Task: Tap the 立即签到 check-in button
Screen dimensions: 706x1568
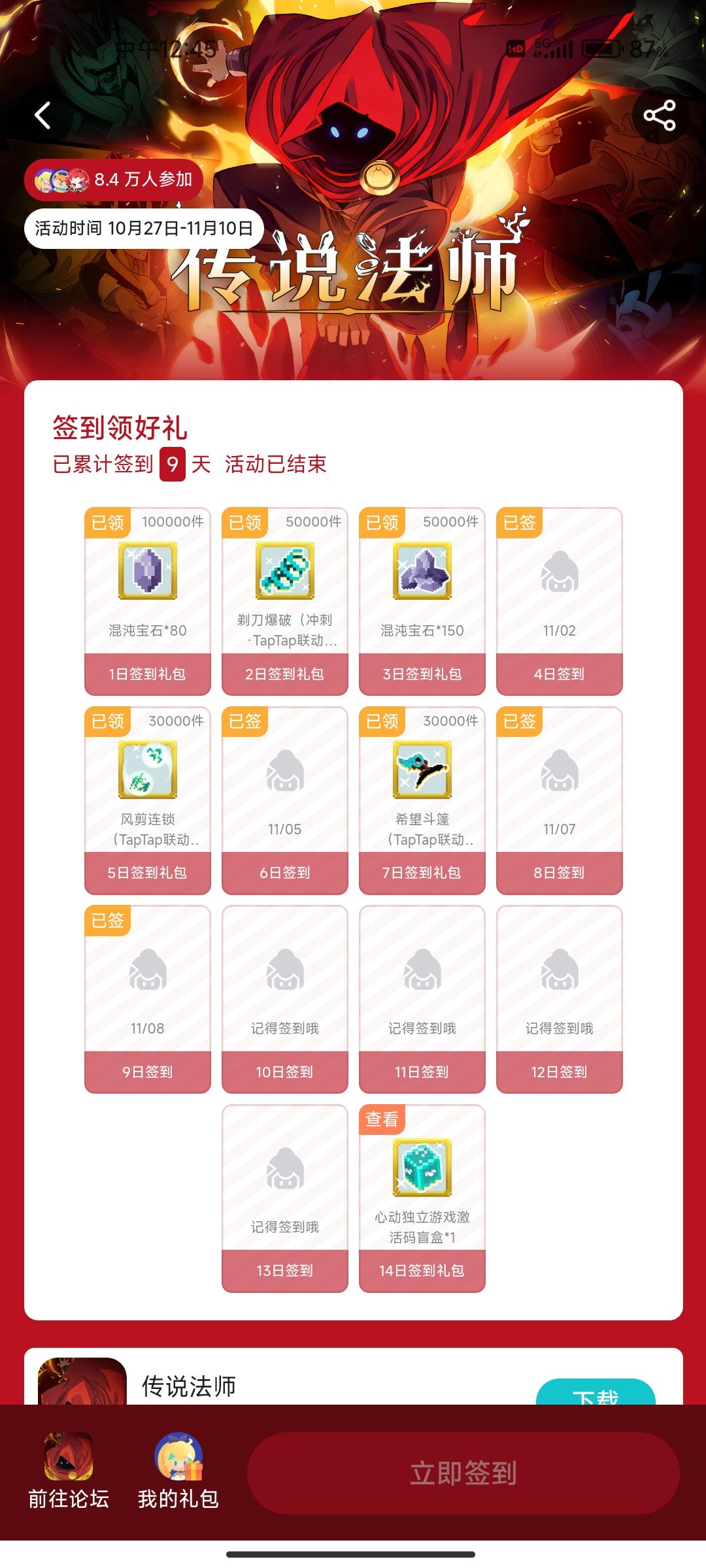Action: [x=463, y=1473]
